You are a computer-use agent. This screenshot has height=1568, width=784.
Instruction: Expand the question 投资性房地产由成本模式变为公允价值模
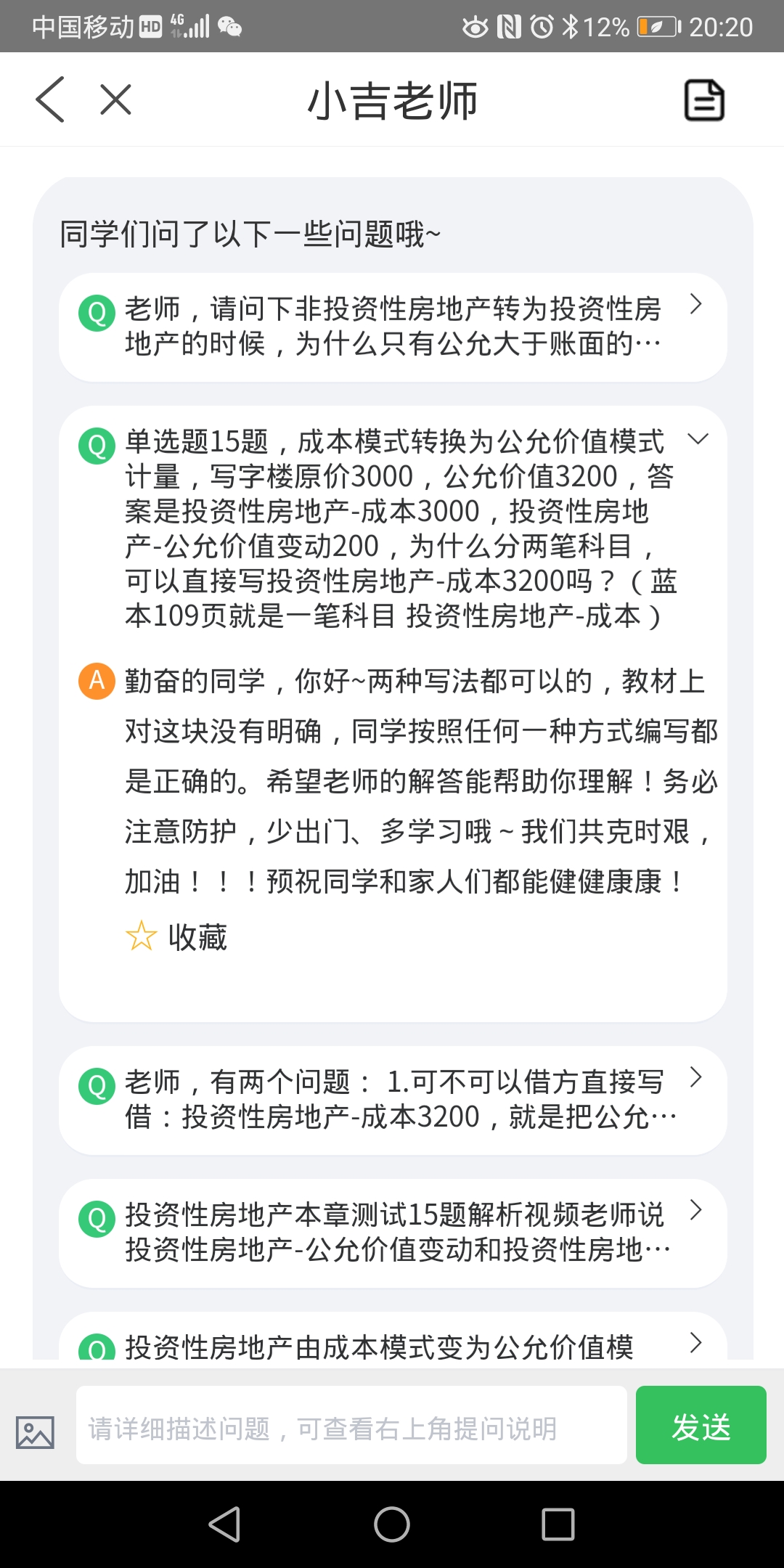point(695,1343)
